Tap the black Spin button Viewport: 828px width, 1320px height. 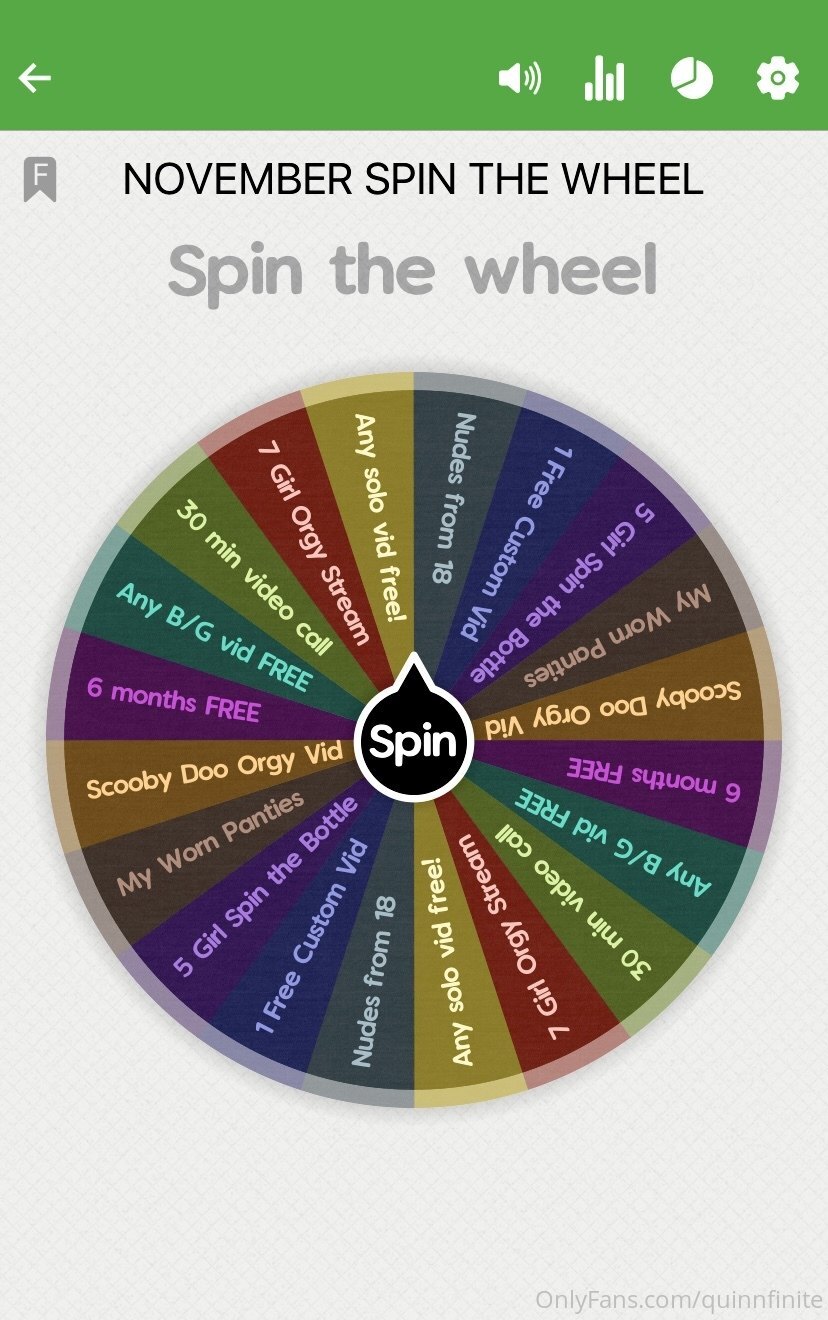[413, 741]
